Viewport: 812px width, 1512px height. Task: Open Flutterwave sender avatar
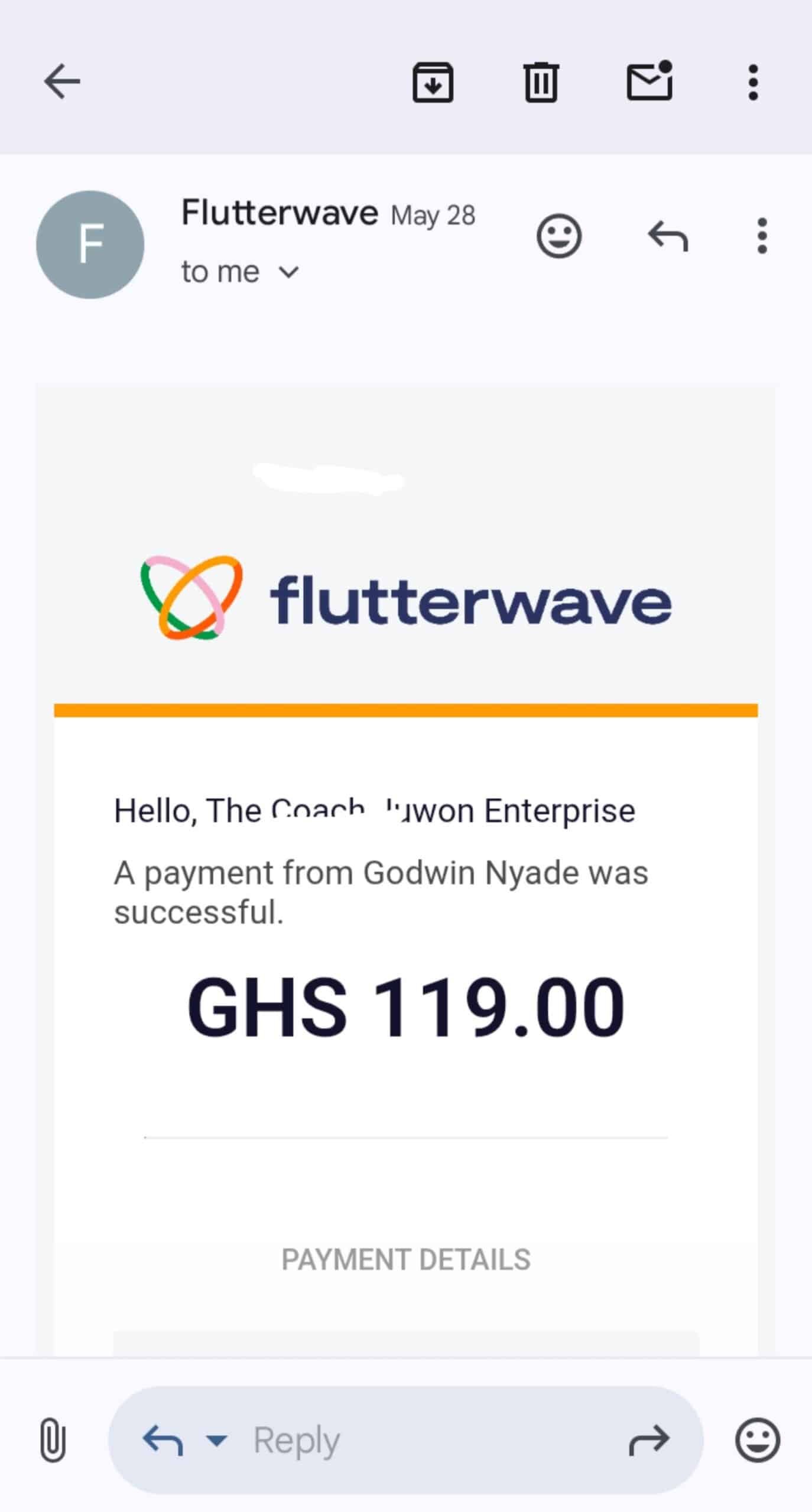(90, 244)
